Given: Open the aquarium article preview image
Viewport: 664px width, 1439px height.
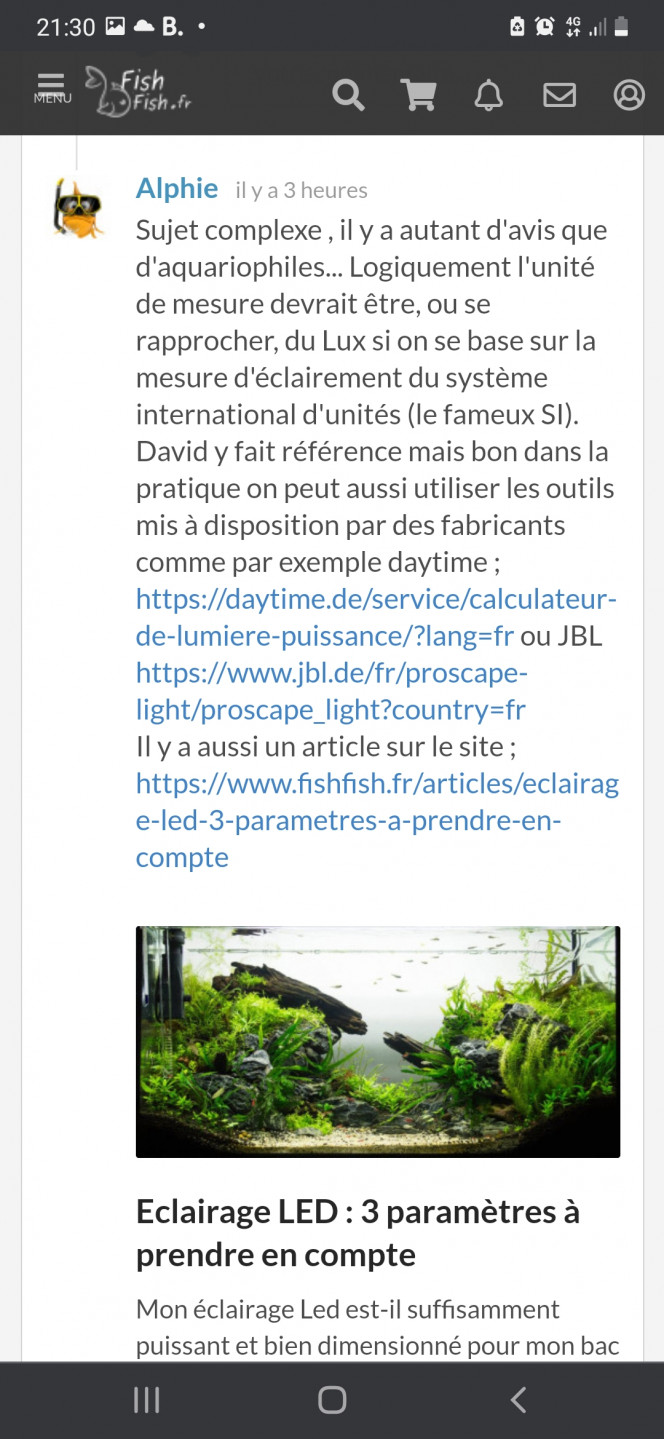Looking at the screenshot, I should (x=377, y=1041).
